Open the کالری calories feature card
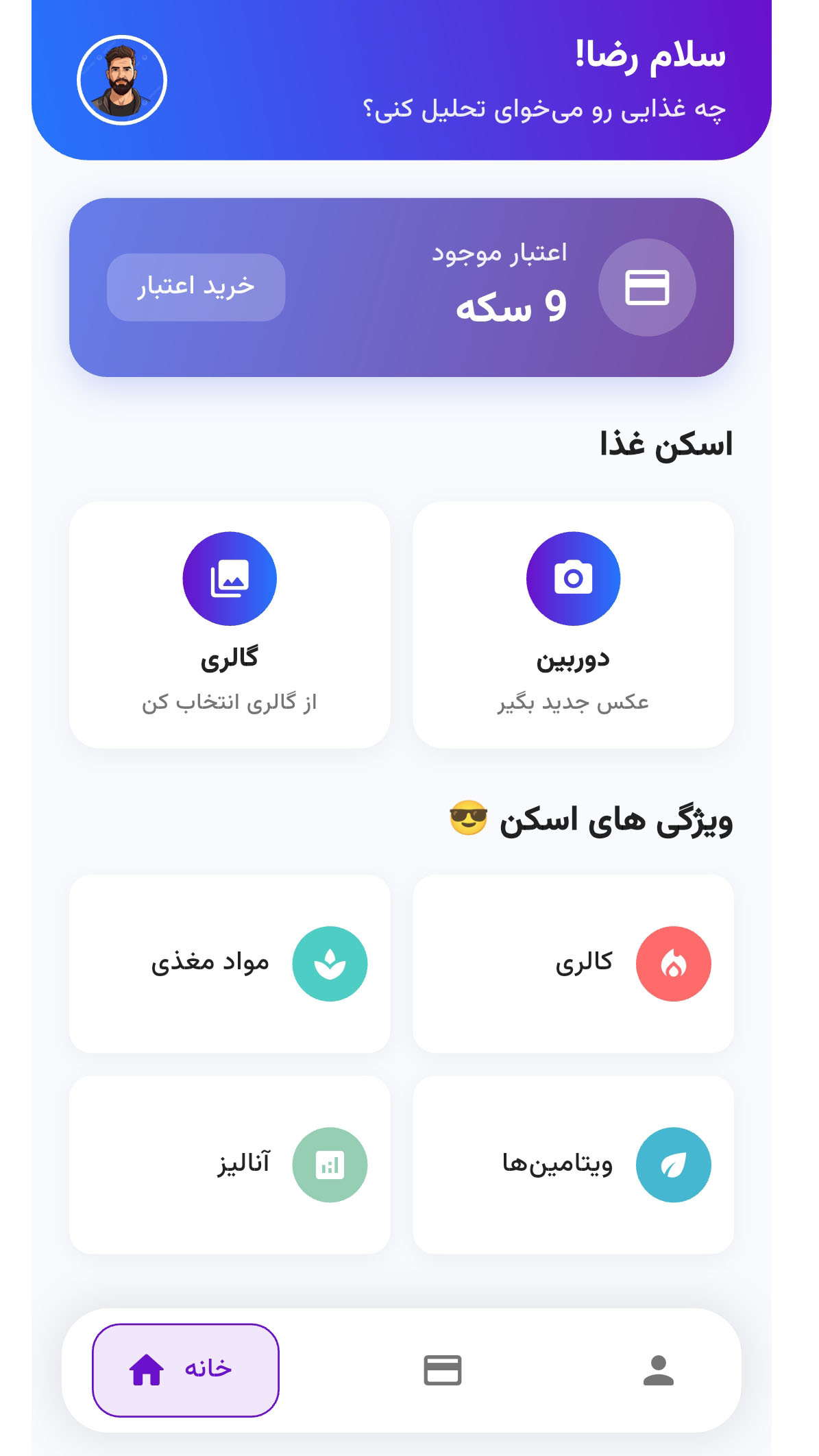Viewport: 819px width, 1456px height. click(573, 963)
